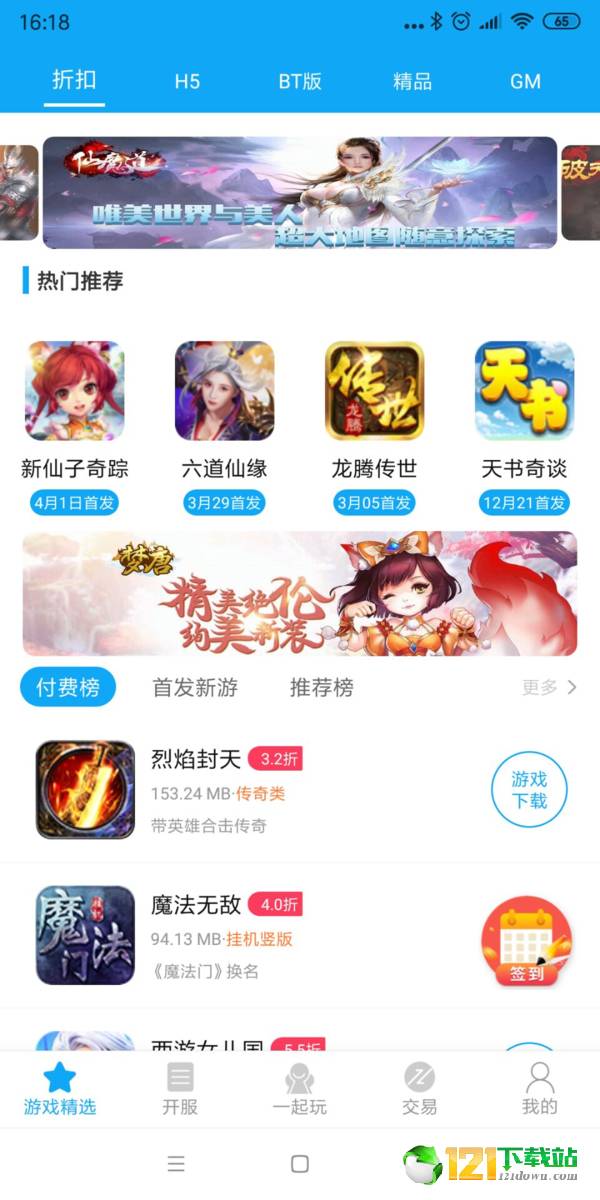Switch to the 首发新游 ranking
This screenshot has width=600, height=1200.
click(x=195, y=688)
